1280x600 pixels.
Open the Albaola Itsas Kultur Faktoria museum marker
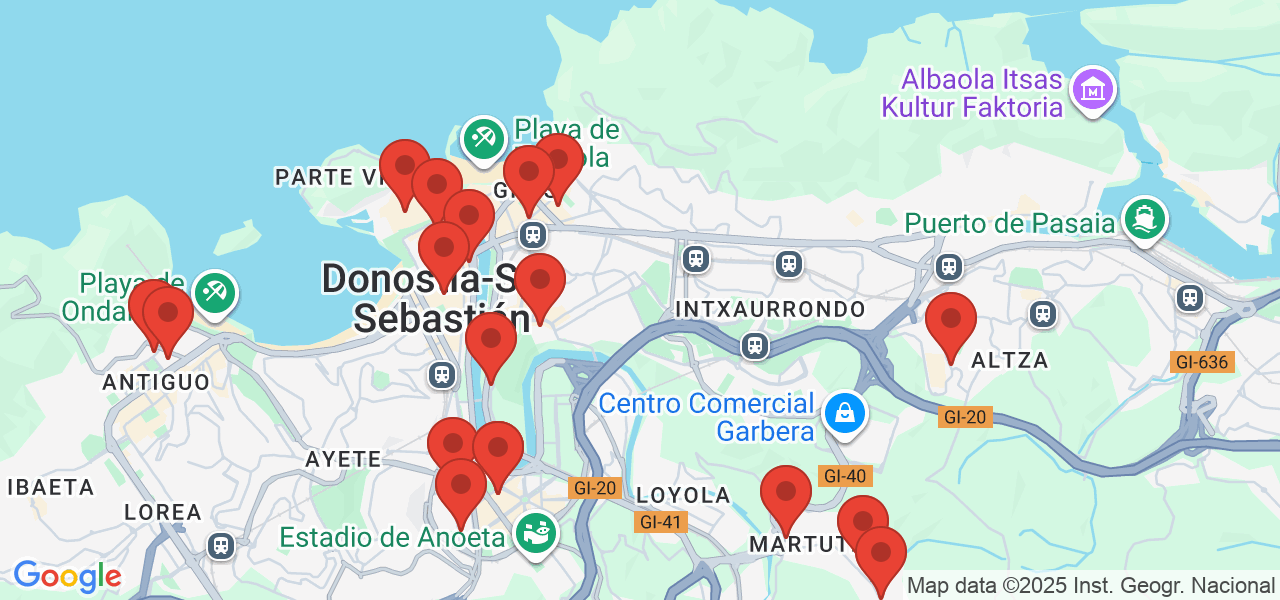(x=1093, y=92)
